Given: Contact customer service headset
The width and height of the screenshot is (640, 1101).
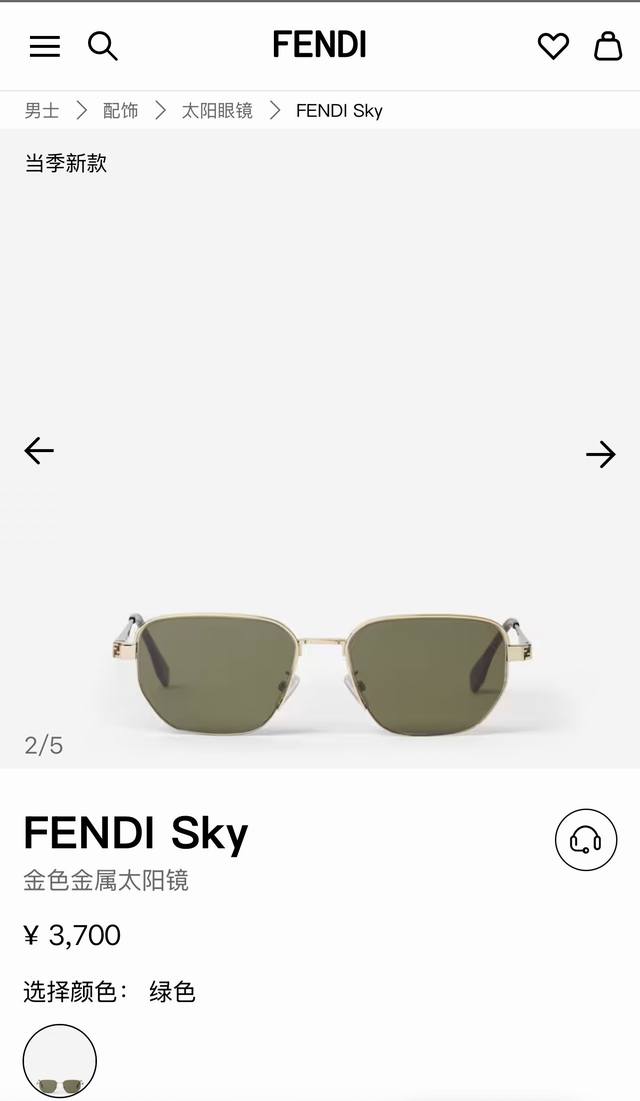Looking at the screenshot, I should pos(586,839).
